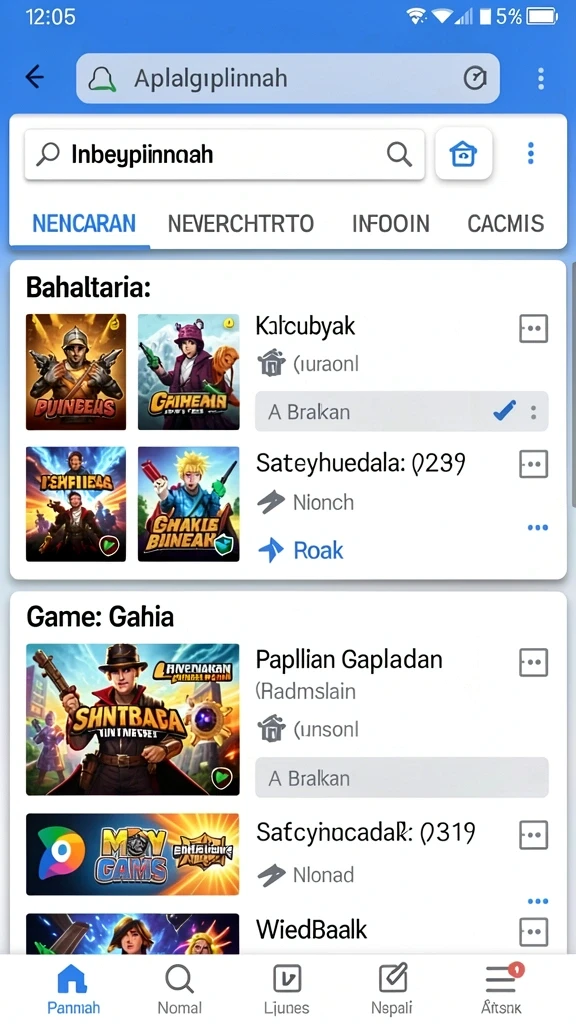The image size is (576, 1024).
Task: Open the SHNTBAGA game banner
Action: (x=133, y=720)
